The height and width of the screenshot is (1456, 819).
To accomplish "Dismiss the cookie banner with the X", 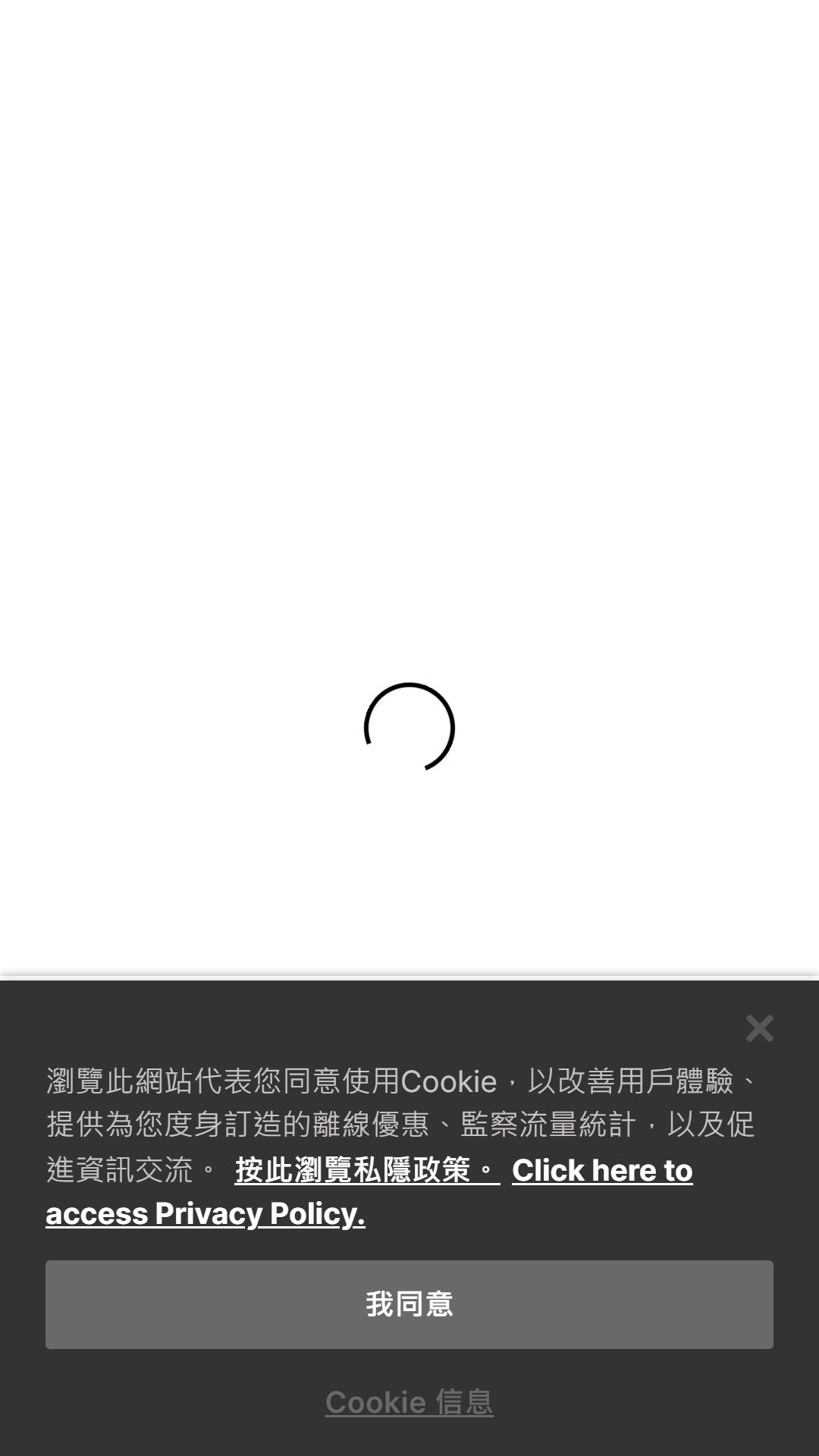I will pos(759,1028).
